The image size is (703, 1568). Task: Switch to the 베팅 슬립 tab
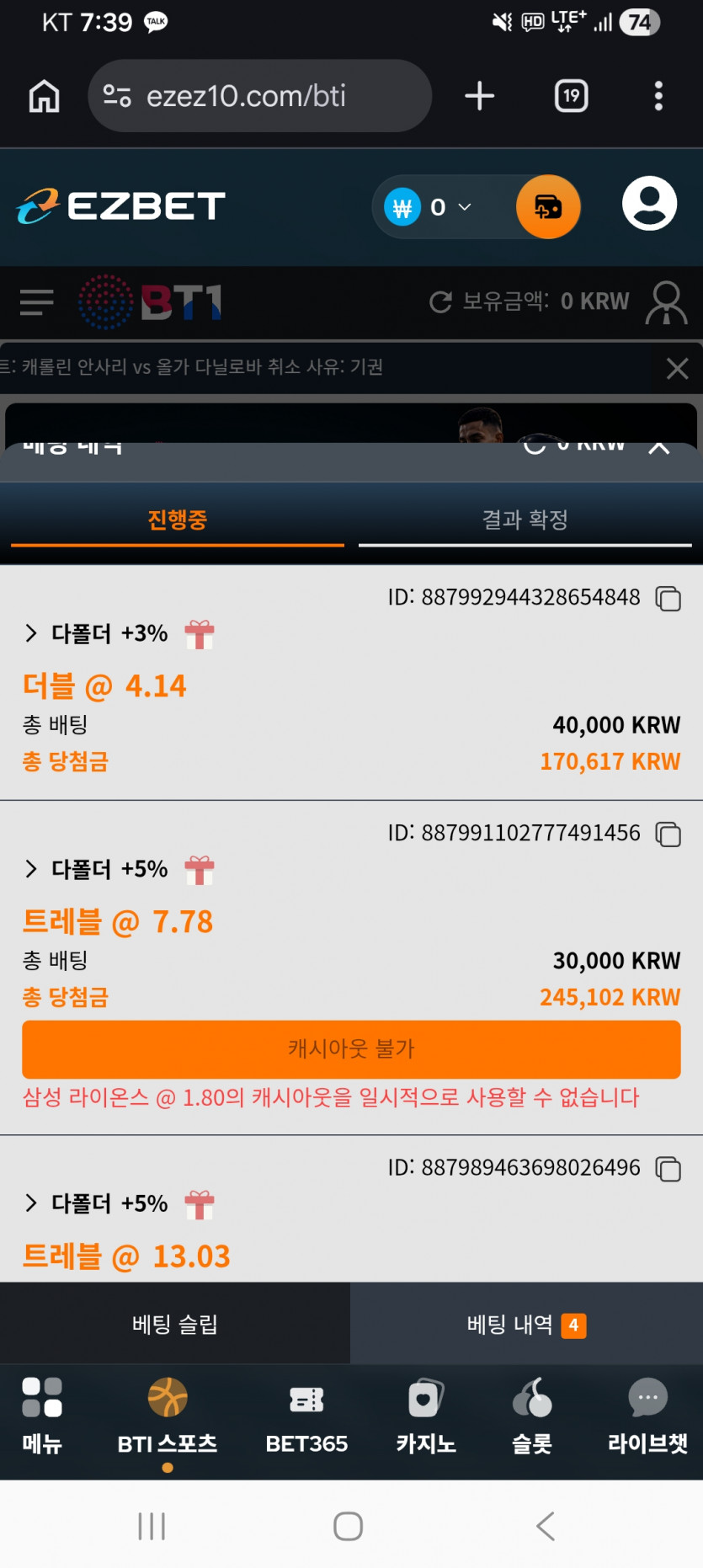[175, 1325]
